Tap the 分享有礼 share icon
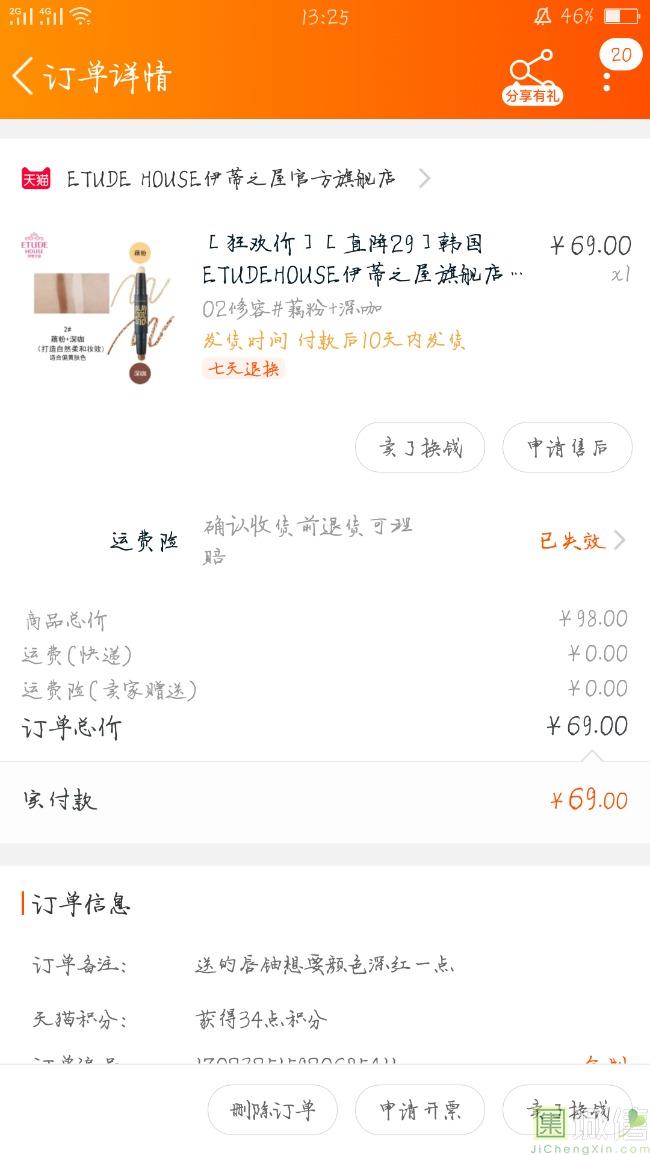The image size is (650, 1155). pyautogui.click(x=531, y=76)
